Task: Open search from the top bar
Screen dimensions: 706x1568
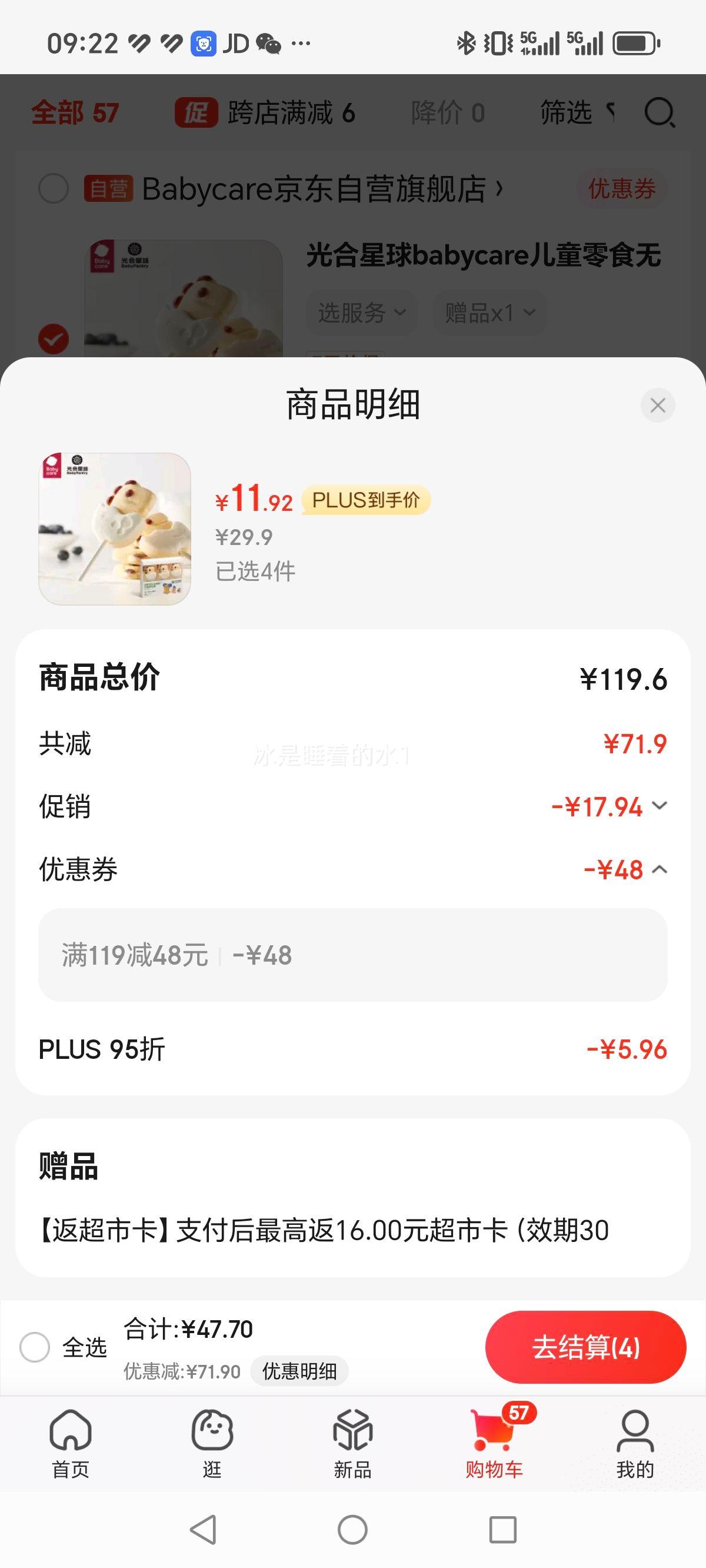Action: point(659,112)
